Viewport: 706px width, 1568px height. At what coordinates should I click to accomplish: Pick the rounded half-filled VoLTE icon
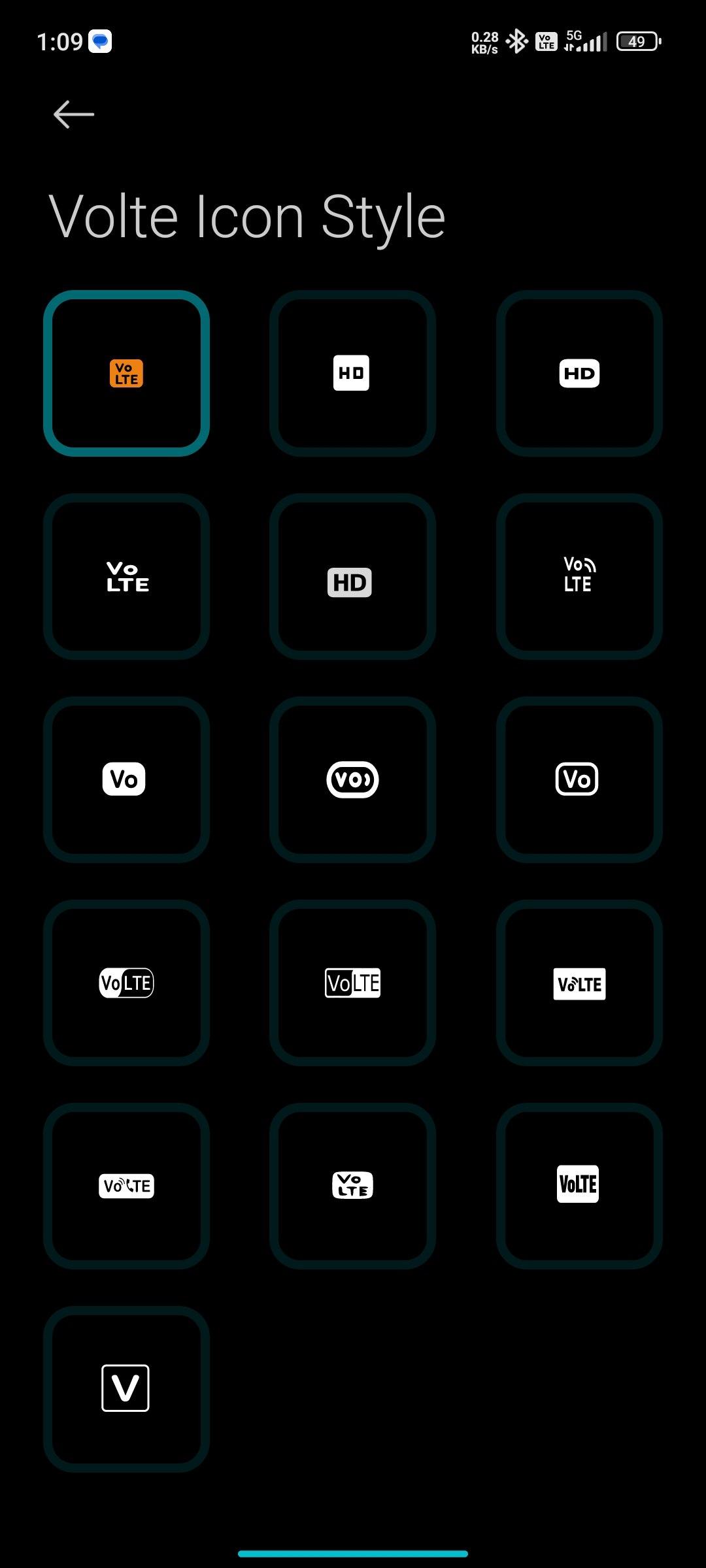click(x=126, y=983)
